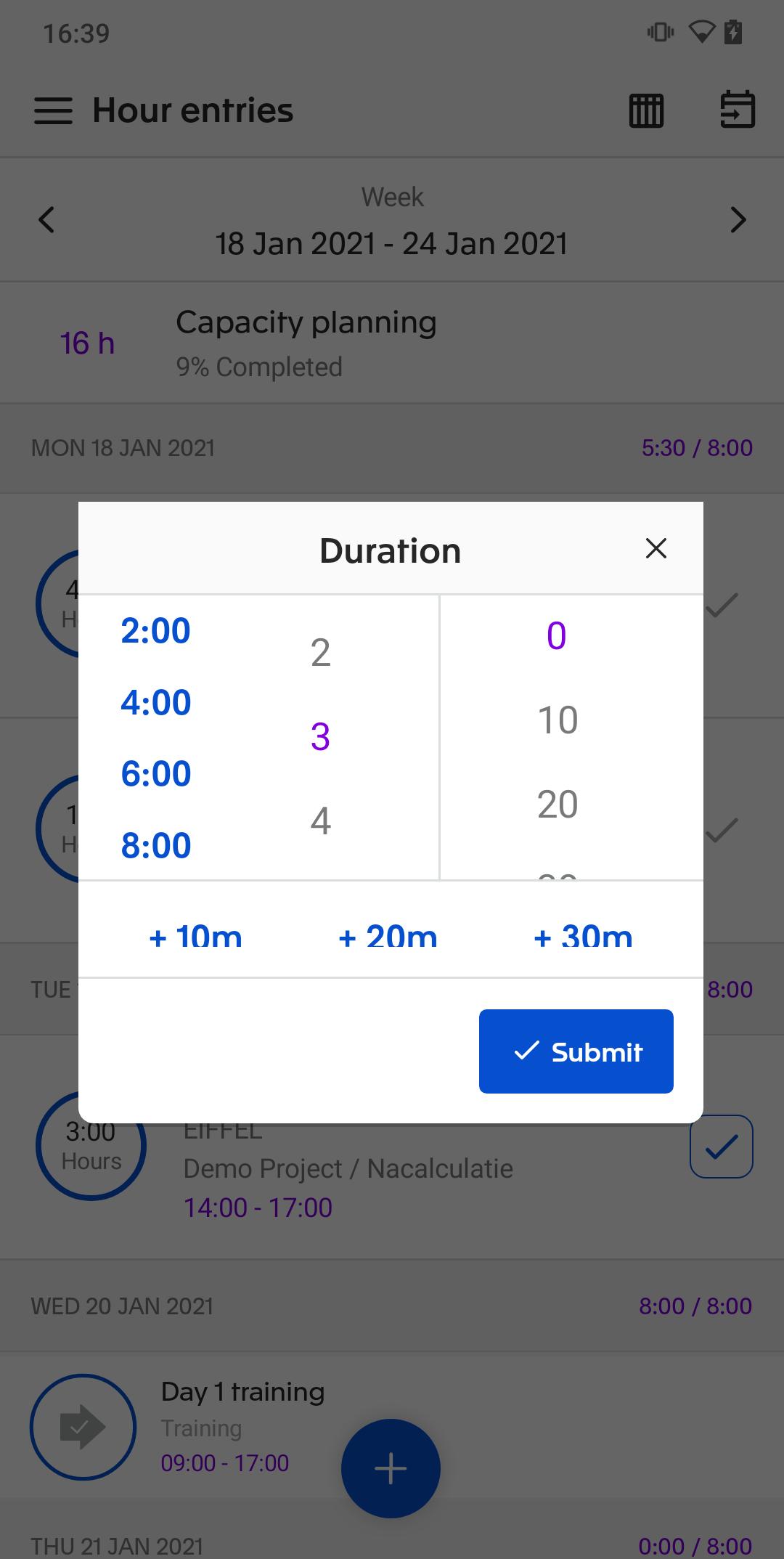Add 10 minutes with the +10m shortcut

(x=195, y=937)
